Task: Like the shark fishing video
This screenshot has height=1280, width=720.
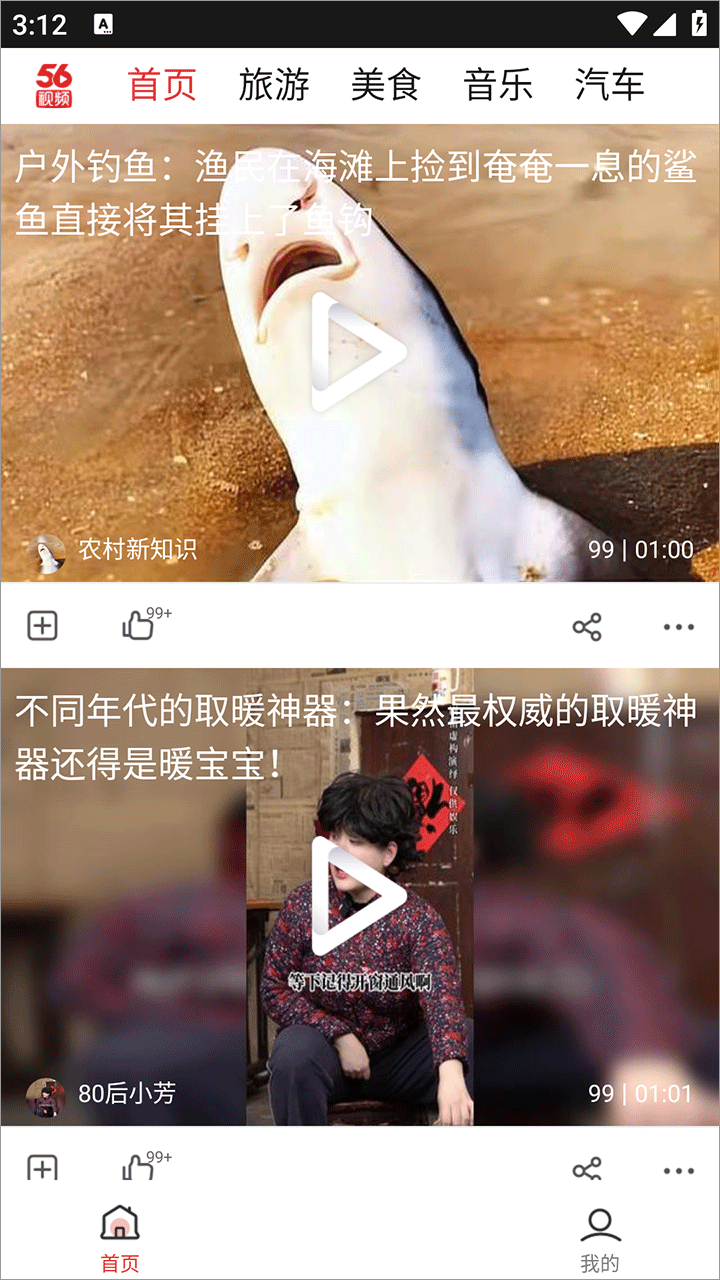Action: (x=140, y=626)
